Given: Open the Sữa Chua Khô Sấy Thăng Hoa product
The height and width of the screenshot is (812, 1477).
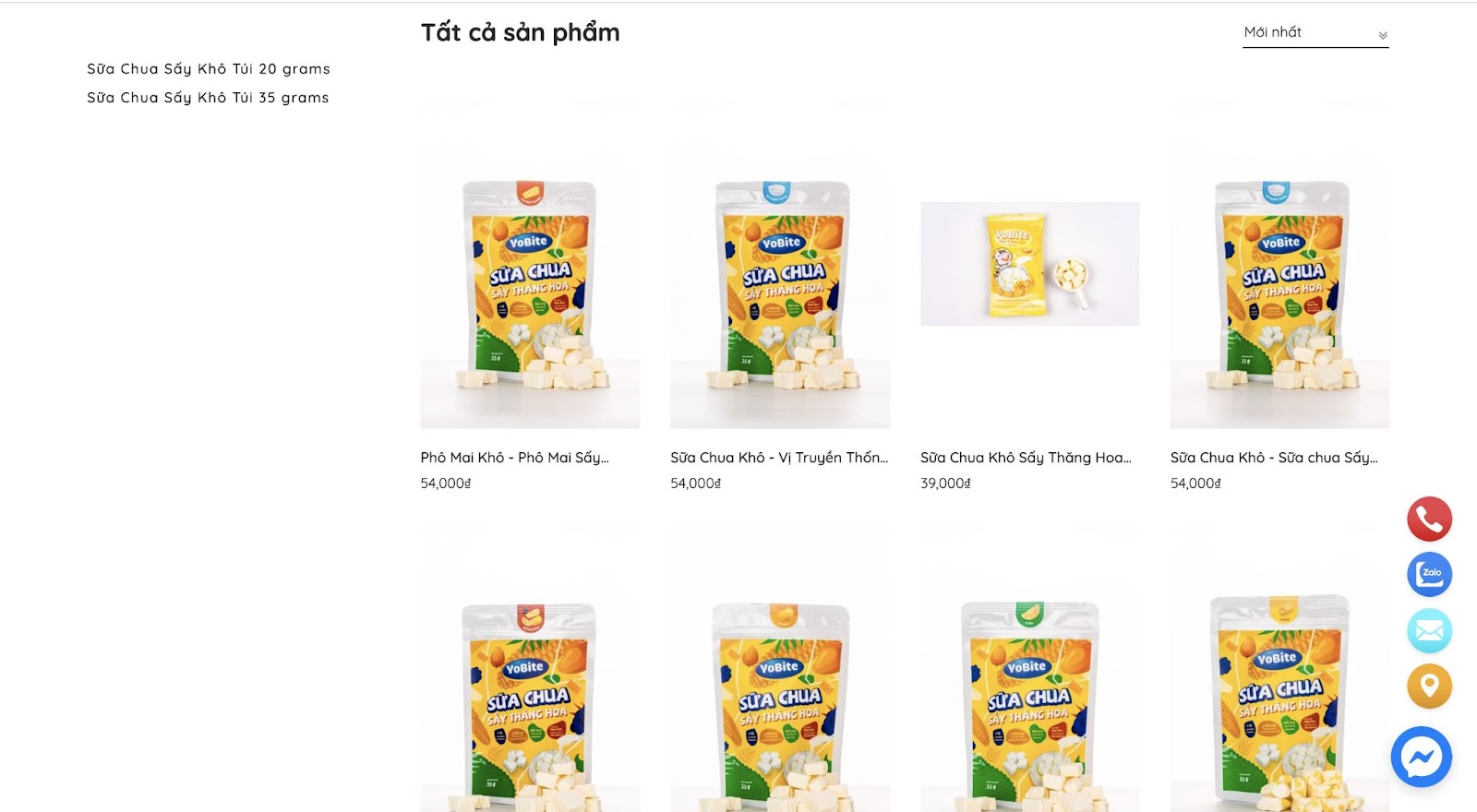Looking at the screenshot, I should tap(1025, 458).
